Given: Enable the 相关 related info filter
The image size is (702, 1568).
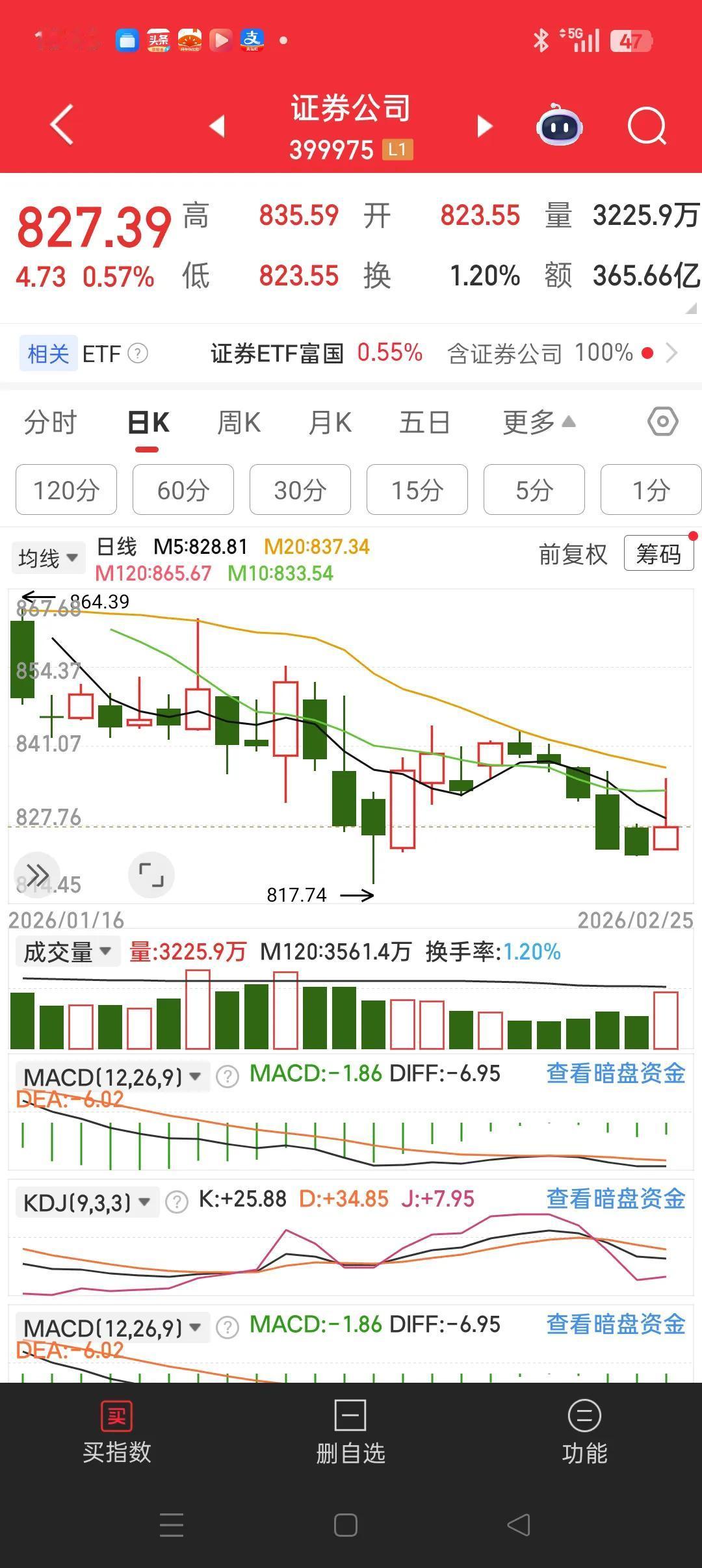Looking at the screenshot, I should [x=49, y=354].
